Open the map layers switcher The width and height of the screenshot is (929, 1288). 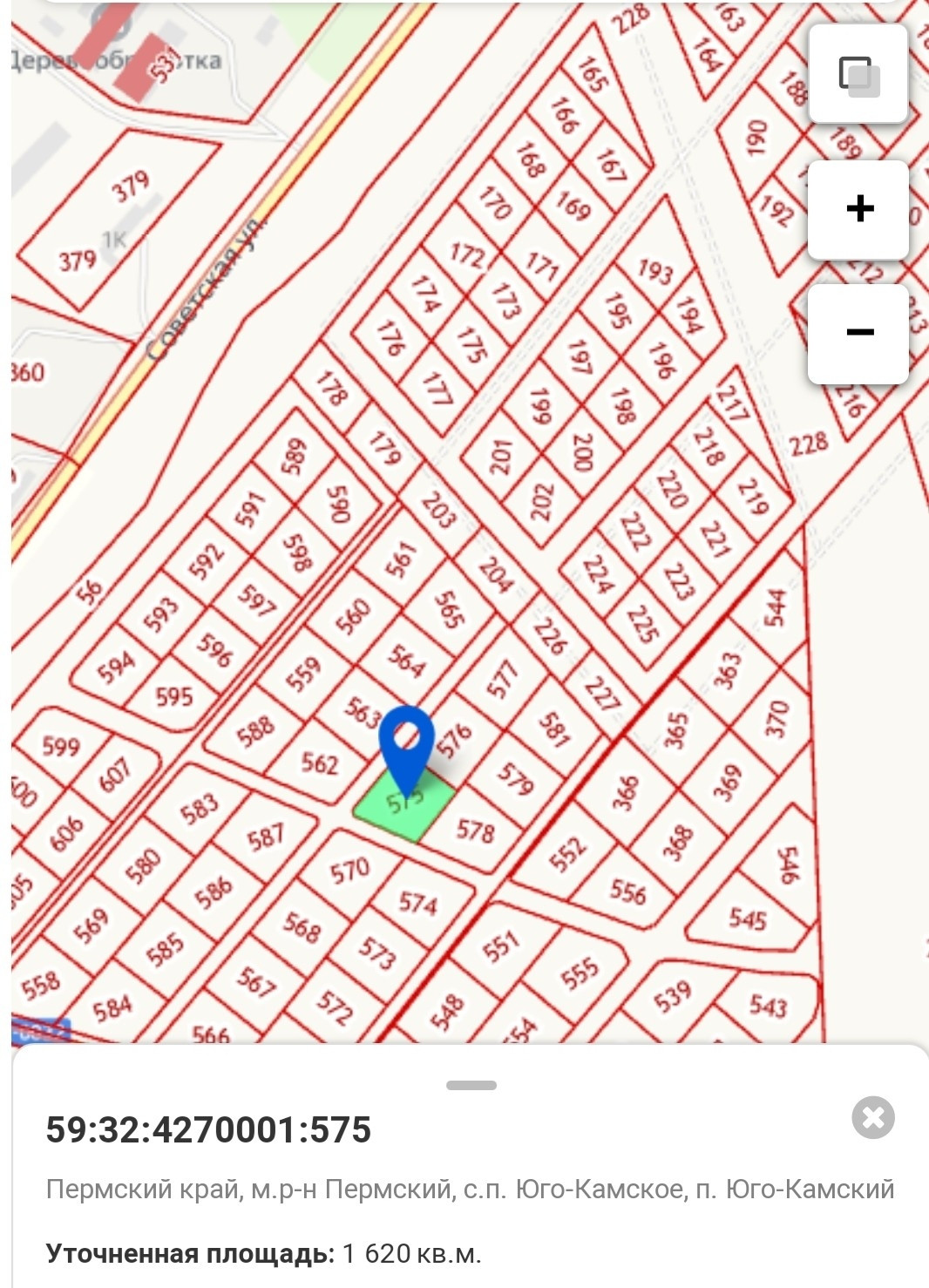(858, 74)
